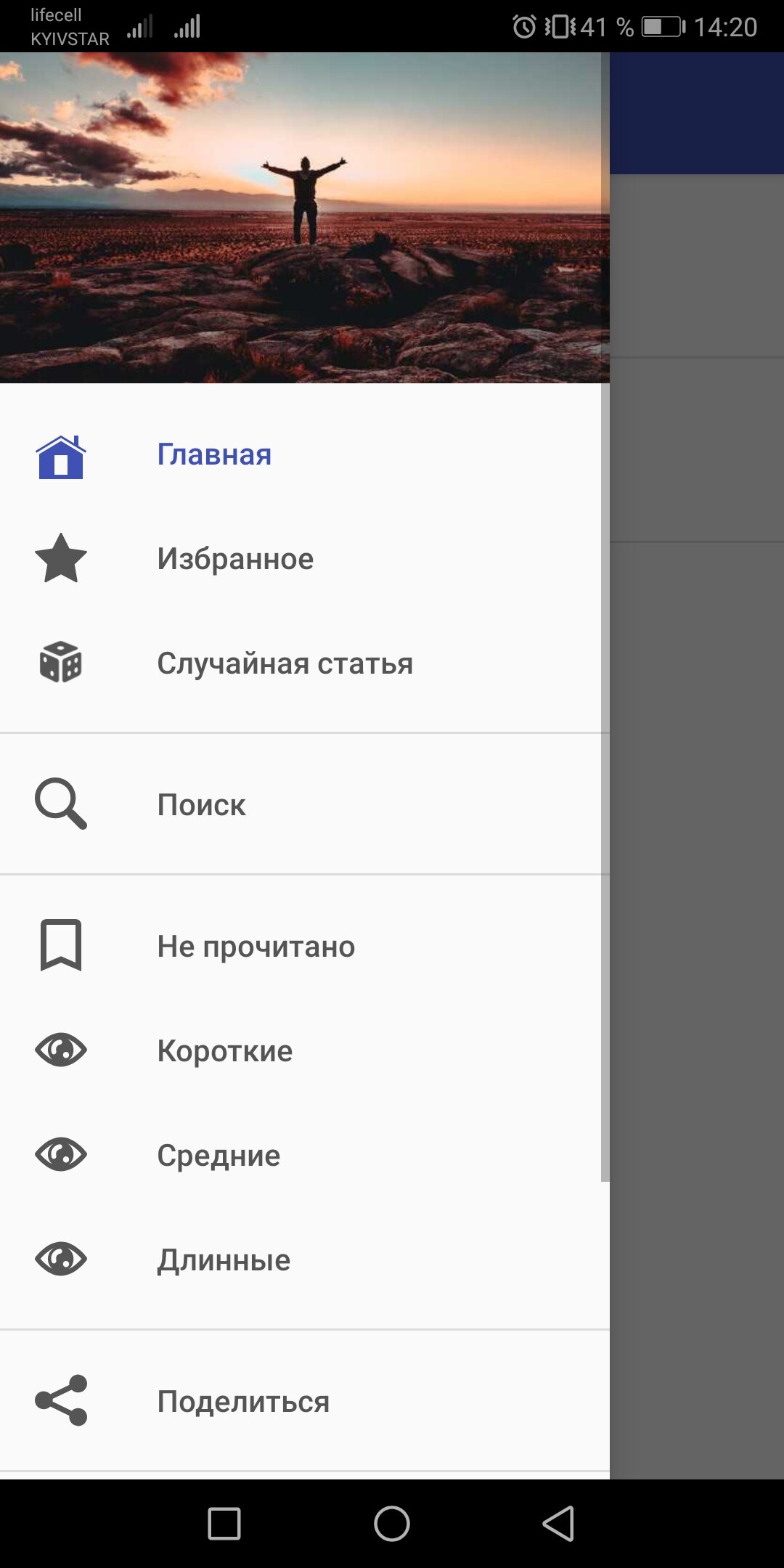The image size is (784, 1568).
Task: Go to Избранное favorites
Action: coord(235,559)
